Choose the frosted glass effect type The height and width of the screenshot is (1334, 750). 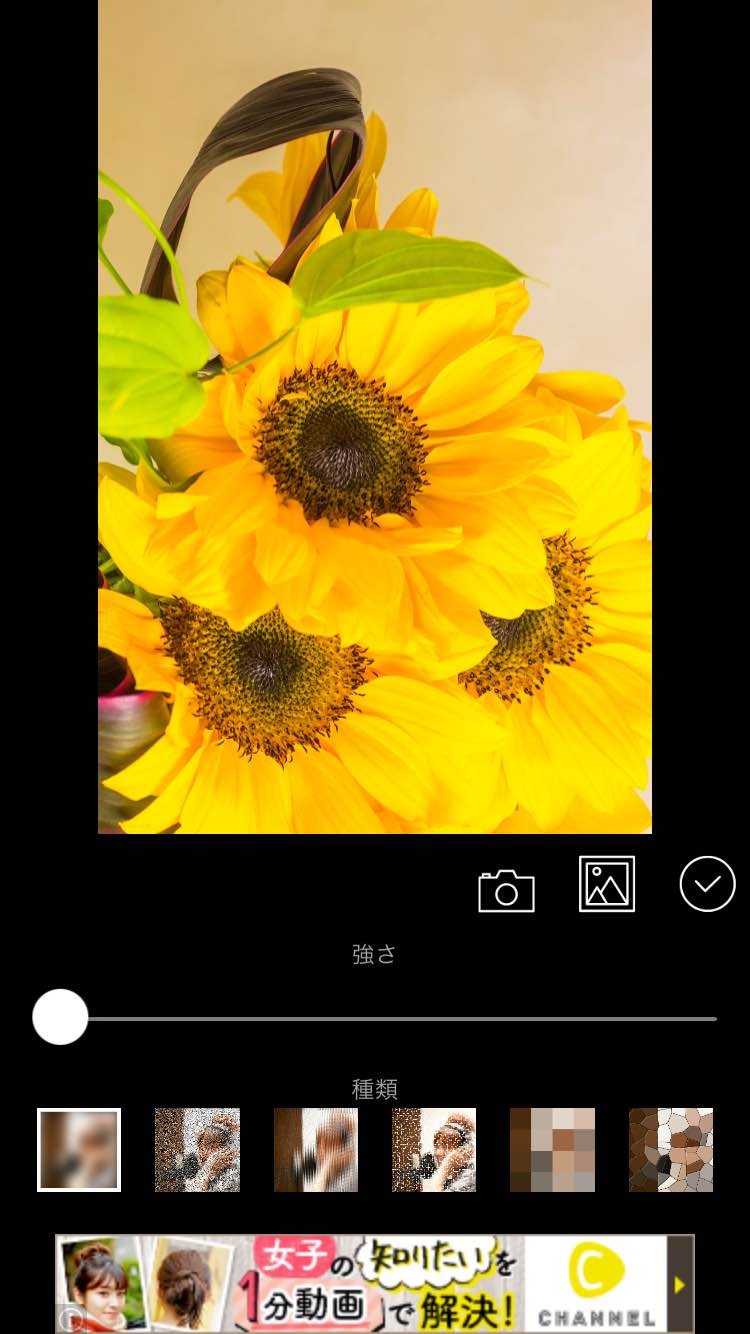tap(316, 1150)
